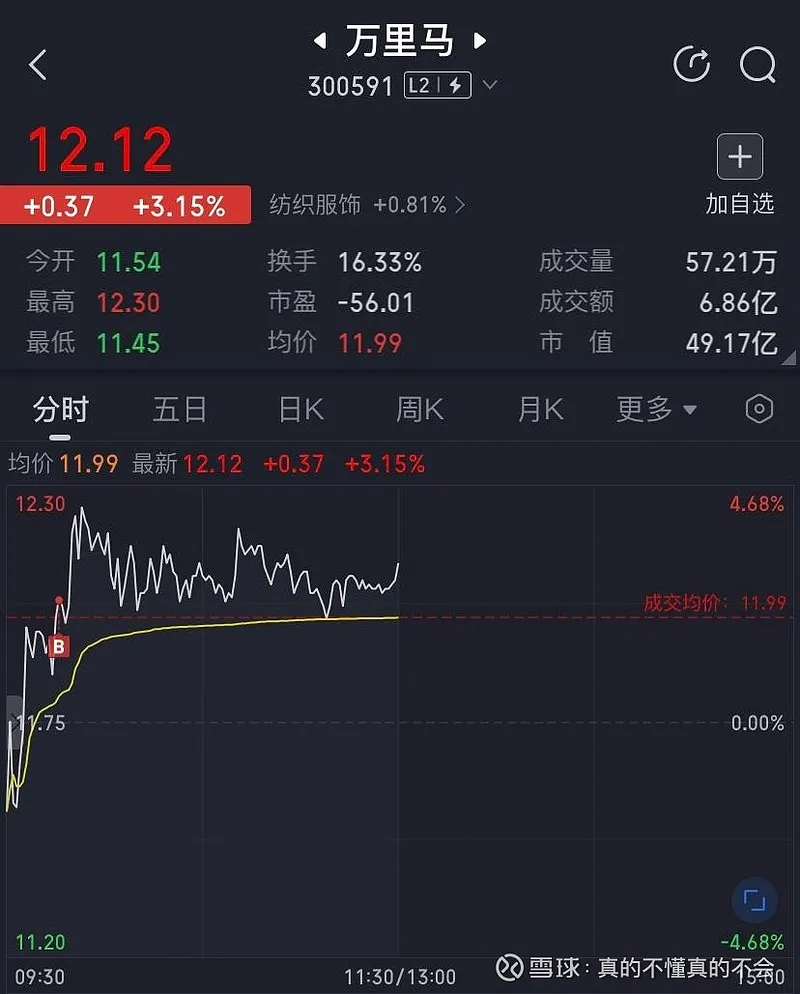
Task: Switch to the 五日 tab
Action: click(x=180, y=409)
